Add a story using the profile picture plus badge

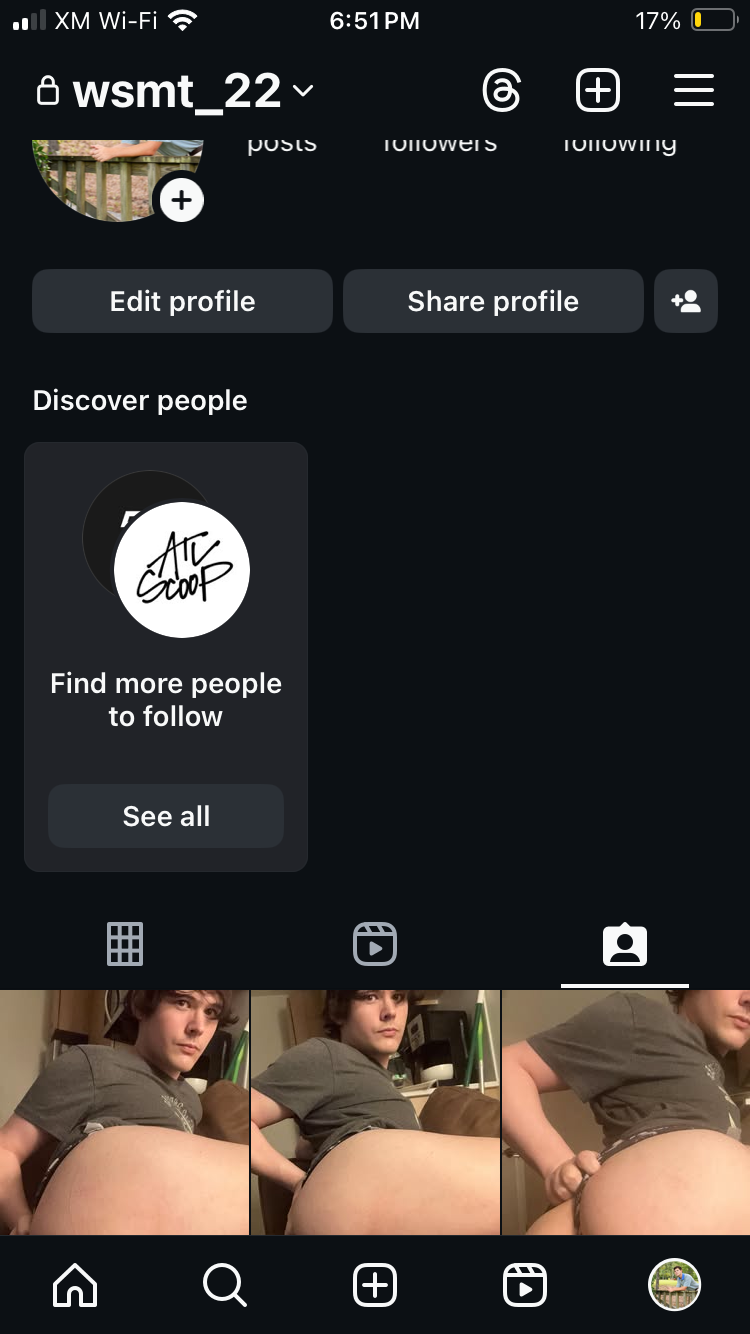pyautogui.click(x=181, y=200)
